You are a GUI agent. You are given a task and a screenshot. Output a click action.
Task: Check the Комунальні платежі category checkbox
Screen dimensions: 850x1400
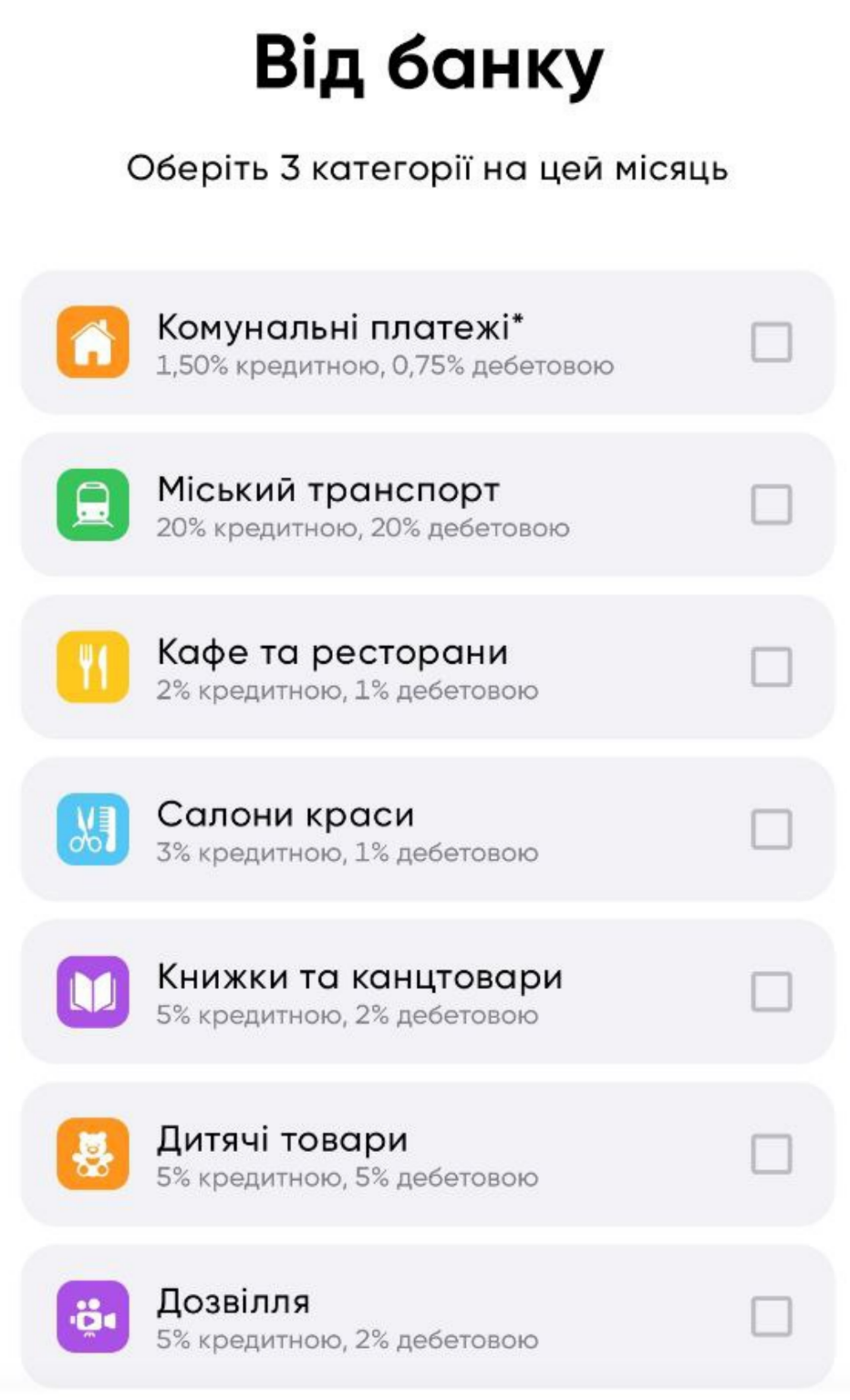coord(771,343)
